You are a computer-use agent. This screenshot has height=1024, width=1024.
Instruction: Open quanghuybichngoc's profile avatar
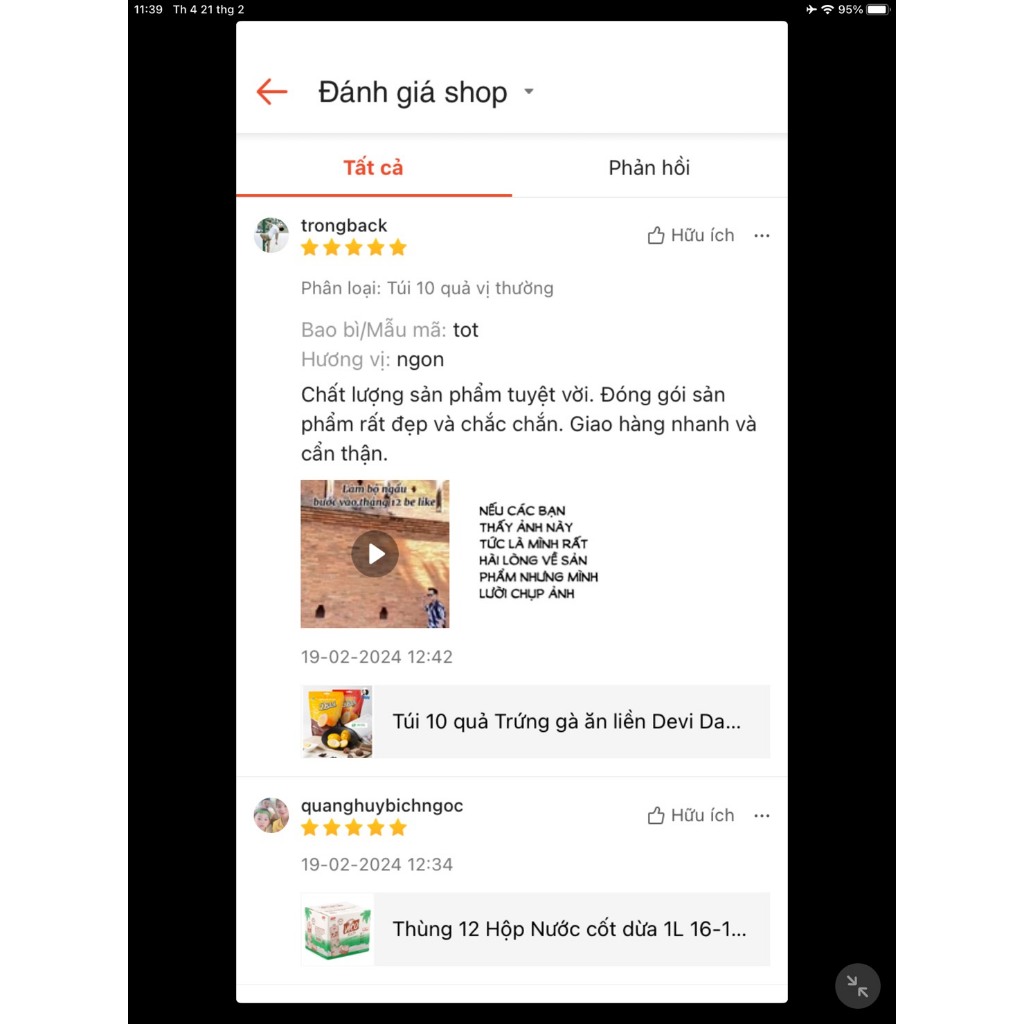click(271, 815)
